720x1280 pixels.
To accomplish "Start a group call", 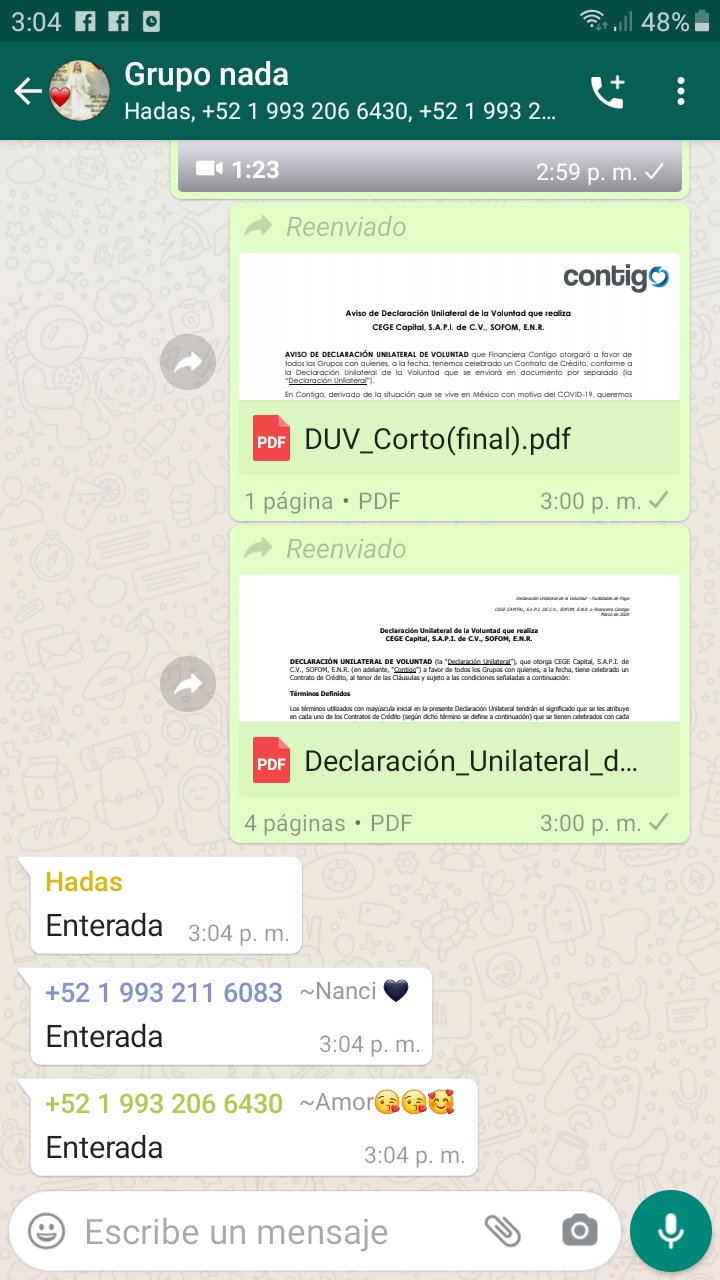I will (607, 92).
